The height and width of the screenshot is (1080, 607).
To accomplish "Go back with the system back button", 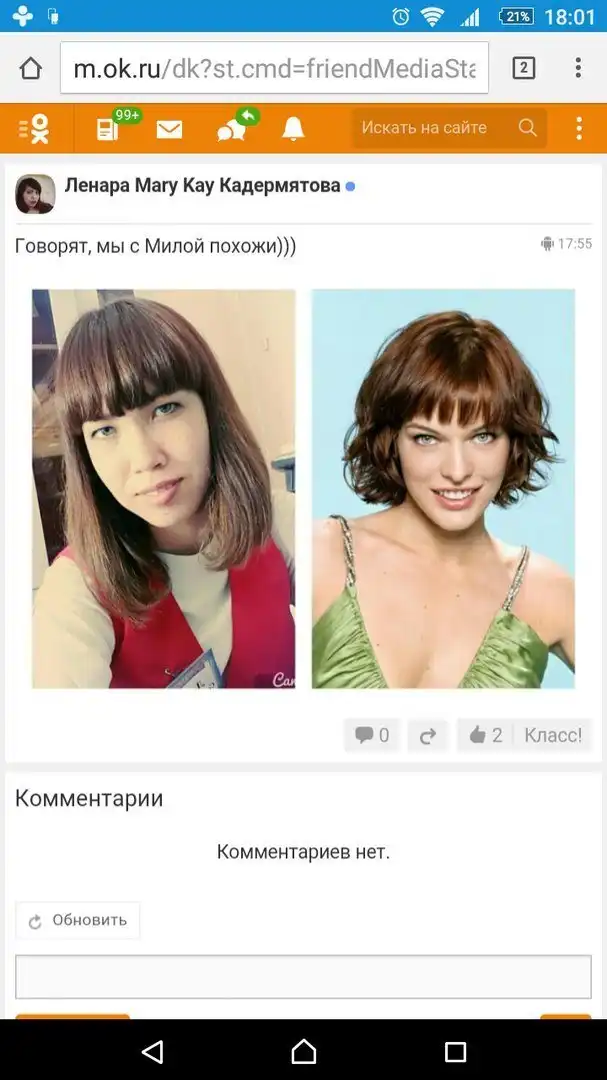I will pyautogui.click(x=152, y=1051).
